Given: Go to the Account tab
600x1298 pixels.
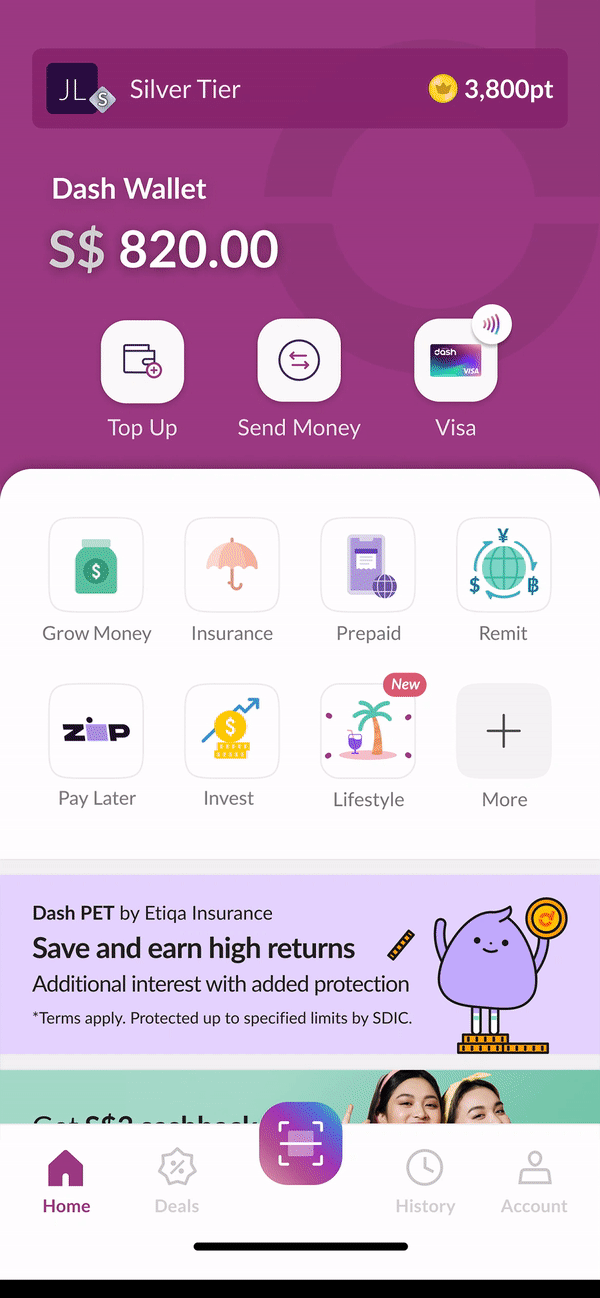Looking at the screenshot, I should (534, 1181).
